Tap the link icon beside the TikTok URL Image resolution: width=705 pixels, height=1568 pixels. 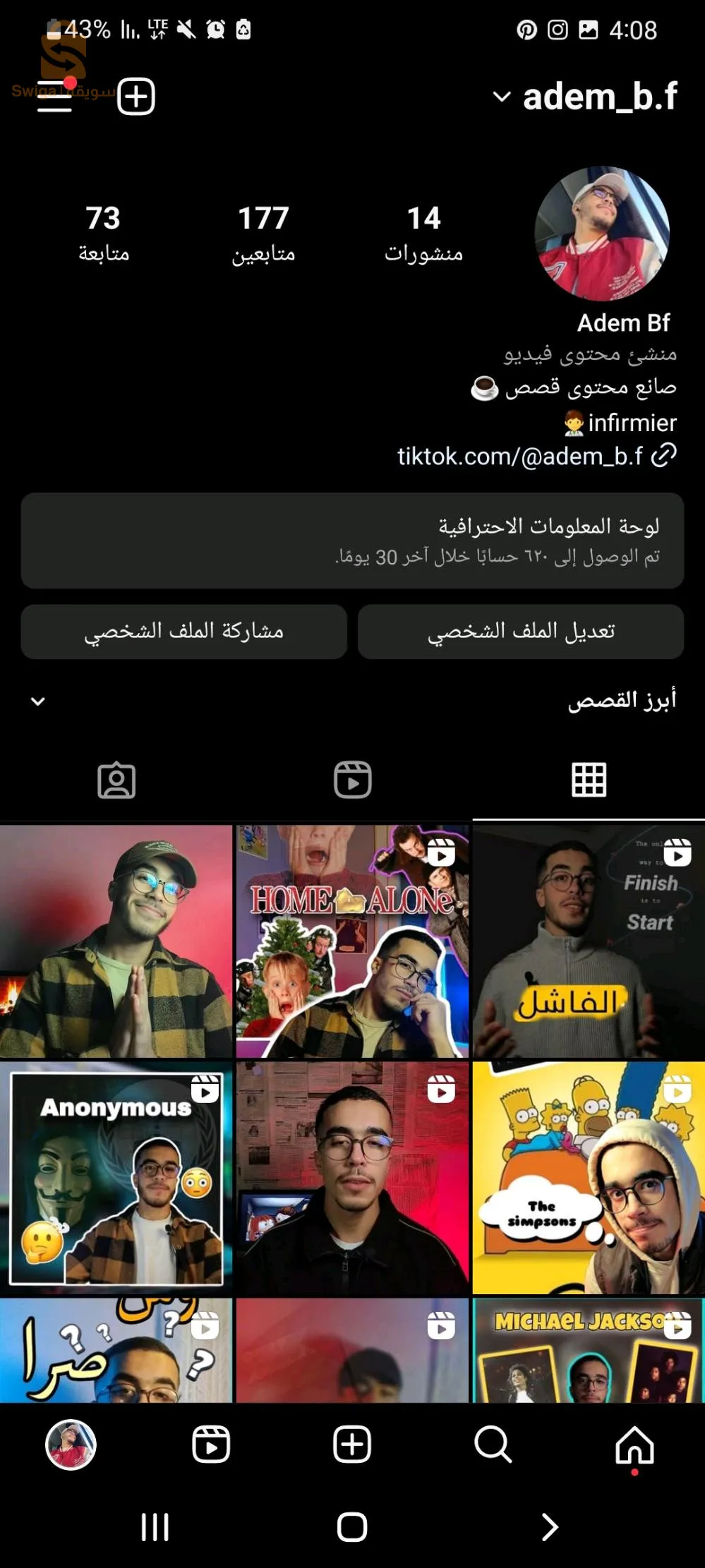(x=663, y=457)
